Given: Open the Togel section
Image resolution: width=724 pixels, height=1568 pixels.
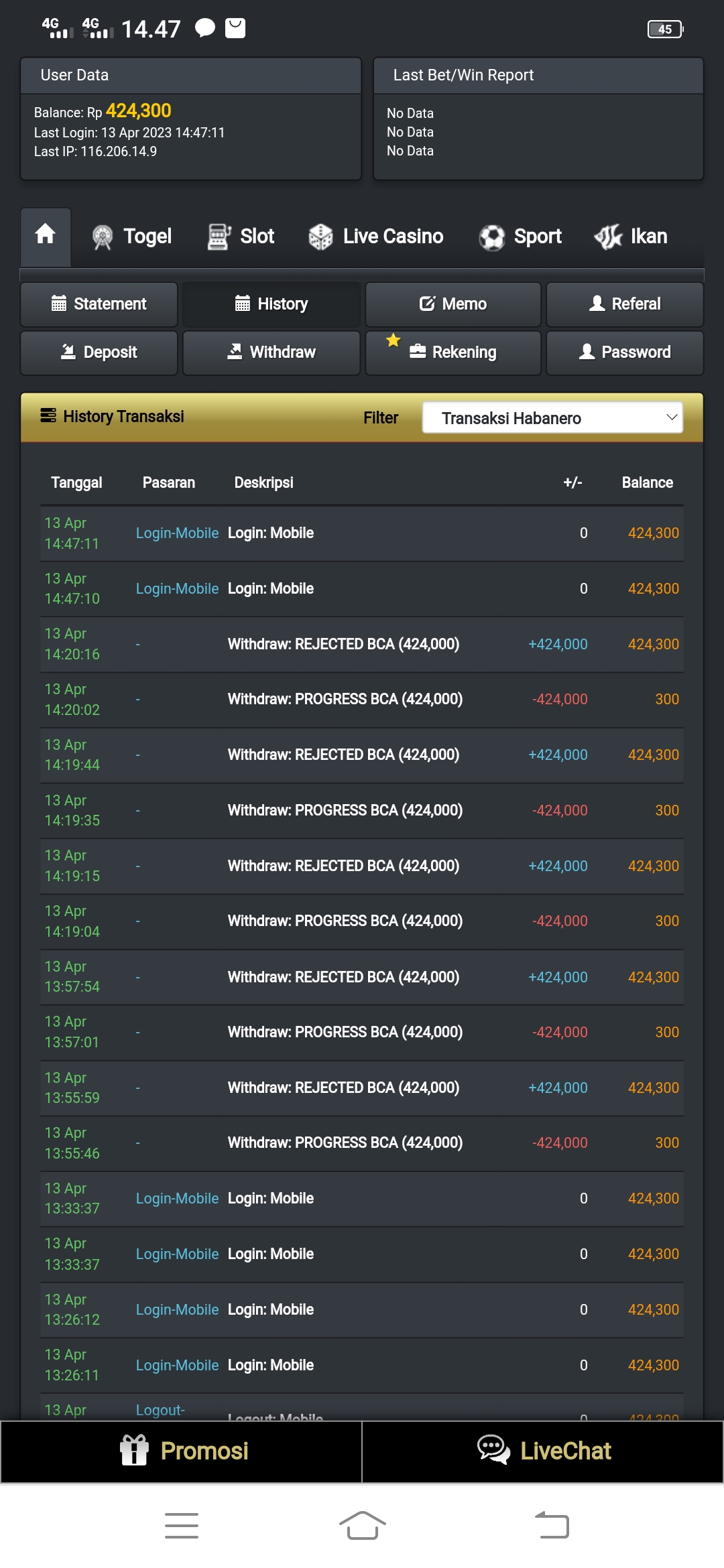Looking at the screenshot, I should pos(131,237).
